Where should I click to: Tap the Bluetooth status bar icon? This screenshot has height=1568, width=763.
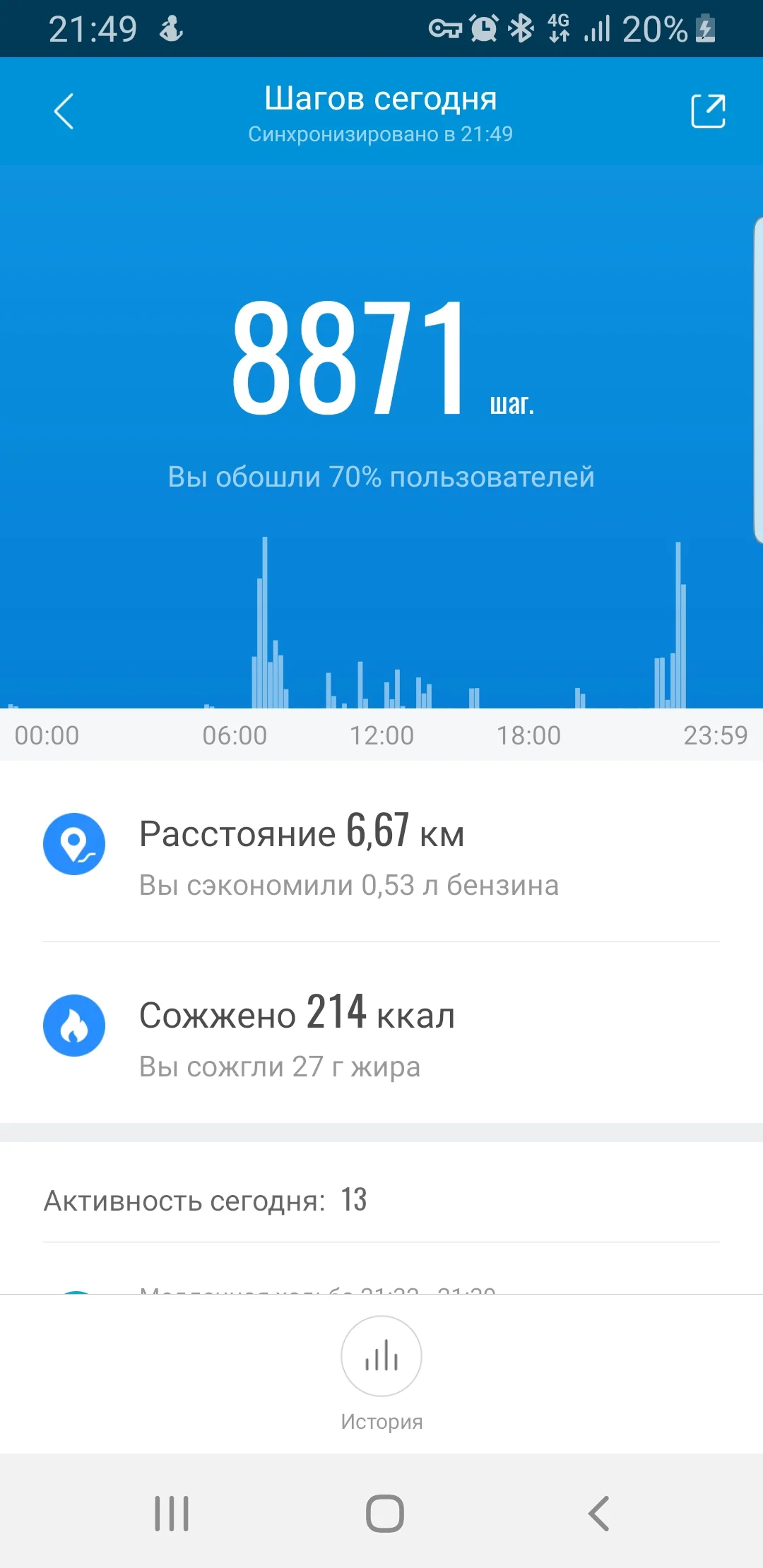(x=520, y=28)
